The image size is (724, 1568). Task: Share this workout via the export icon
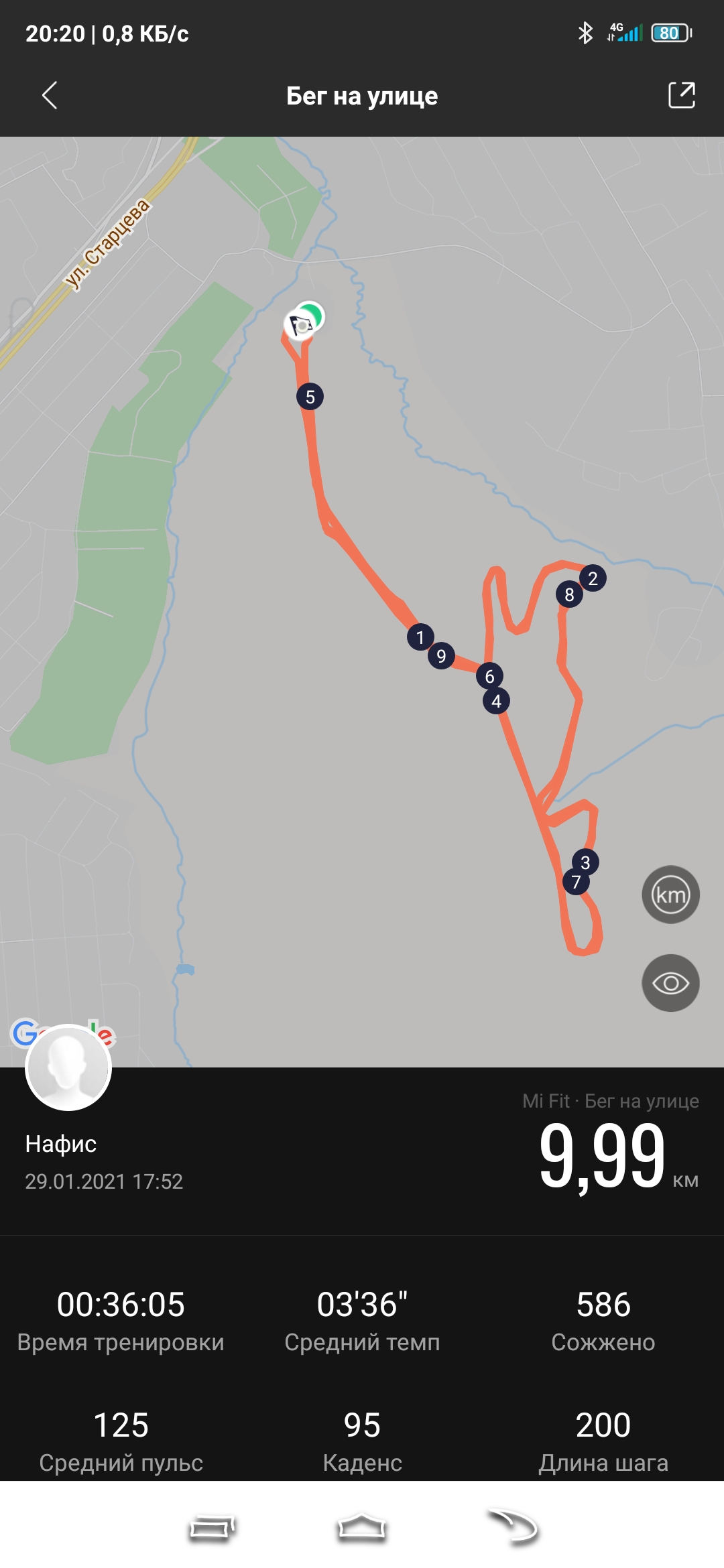point(681,95)
